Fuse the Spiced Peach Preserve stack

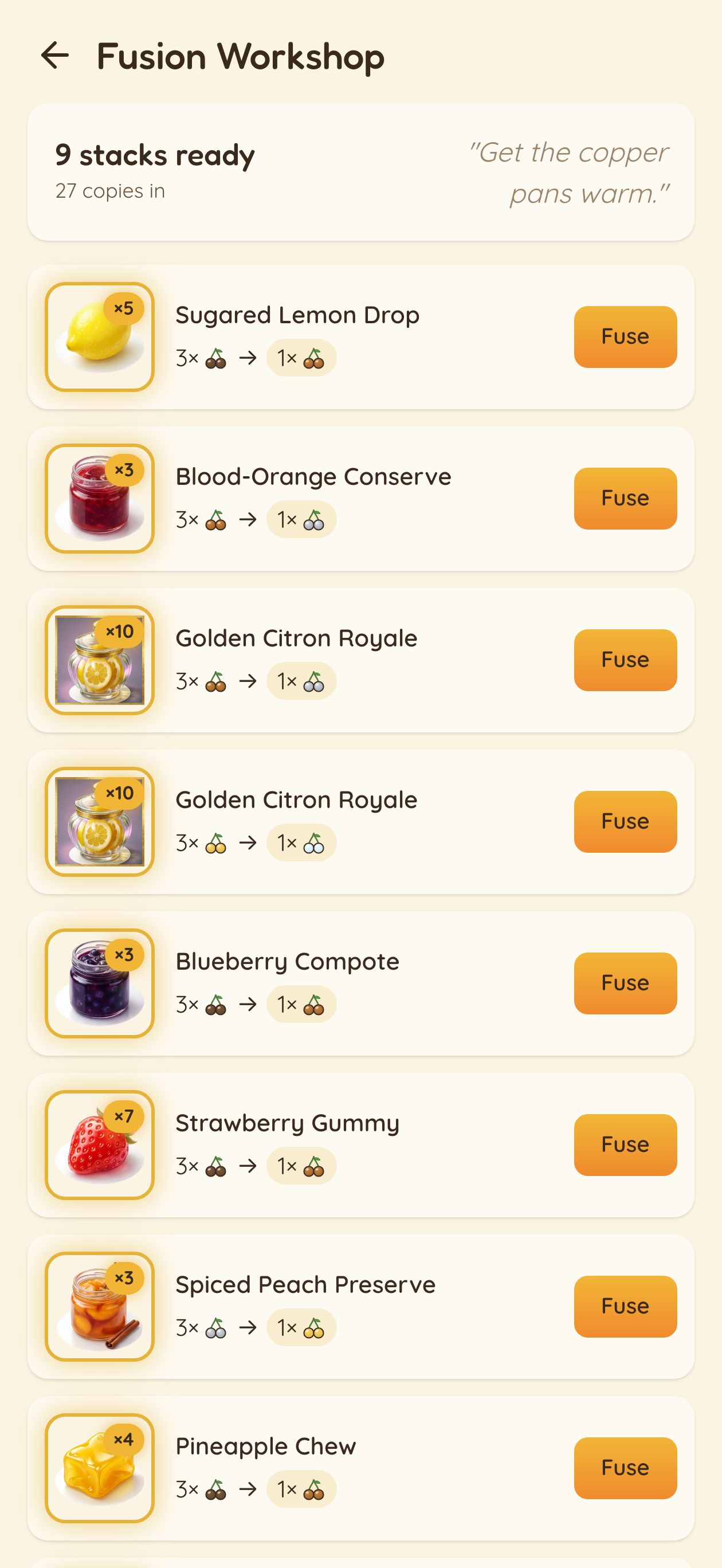(625, 1306)
